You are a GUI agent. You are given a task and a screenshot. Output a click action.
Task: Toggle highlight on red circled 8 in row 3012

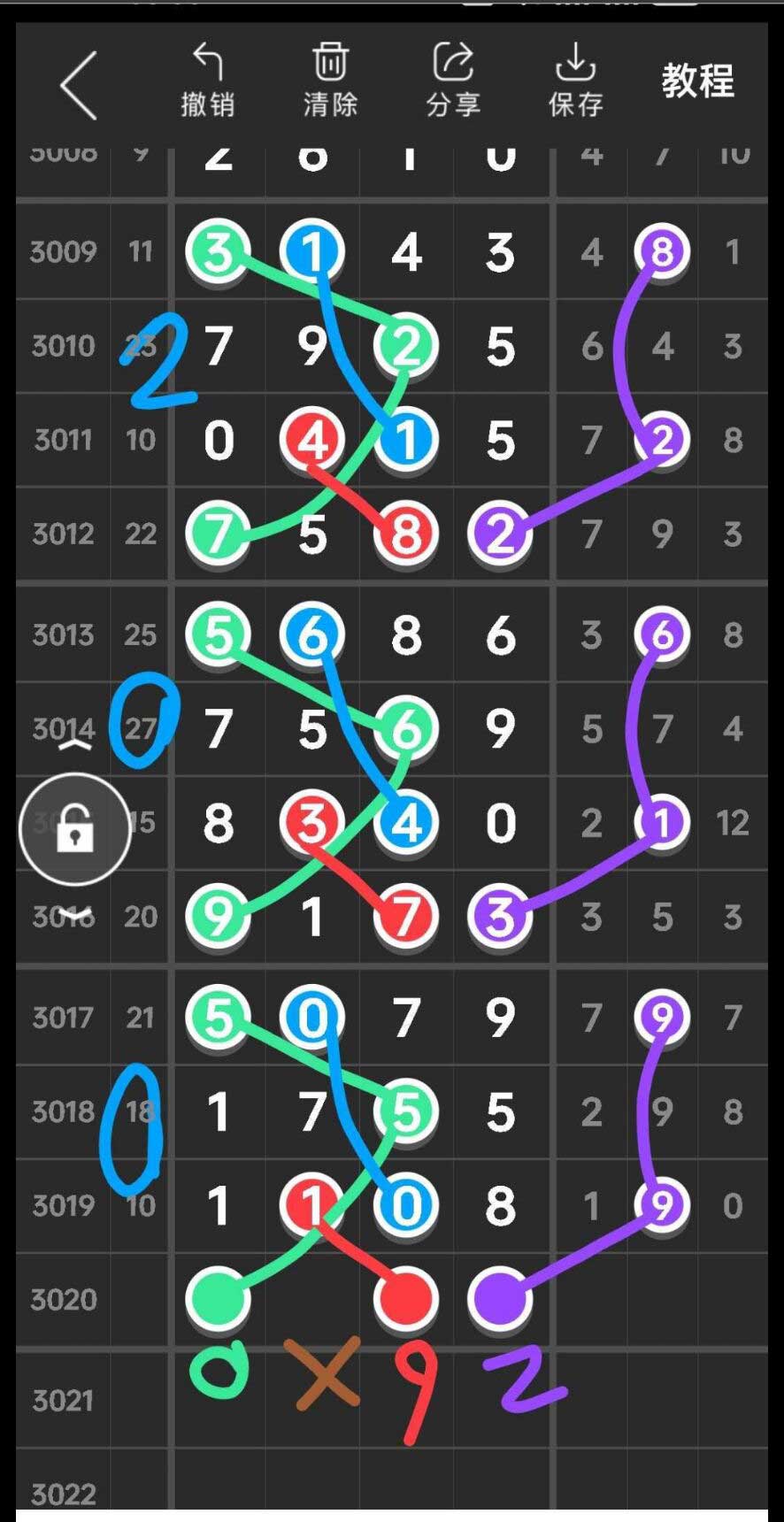pos(404,535)
